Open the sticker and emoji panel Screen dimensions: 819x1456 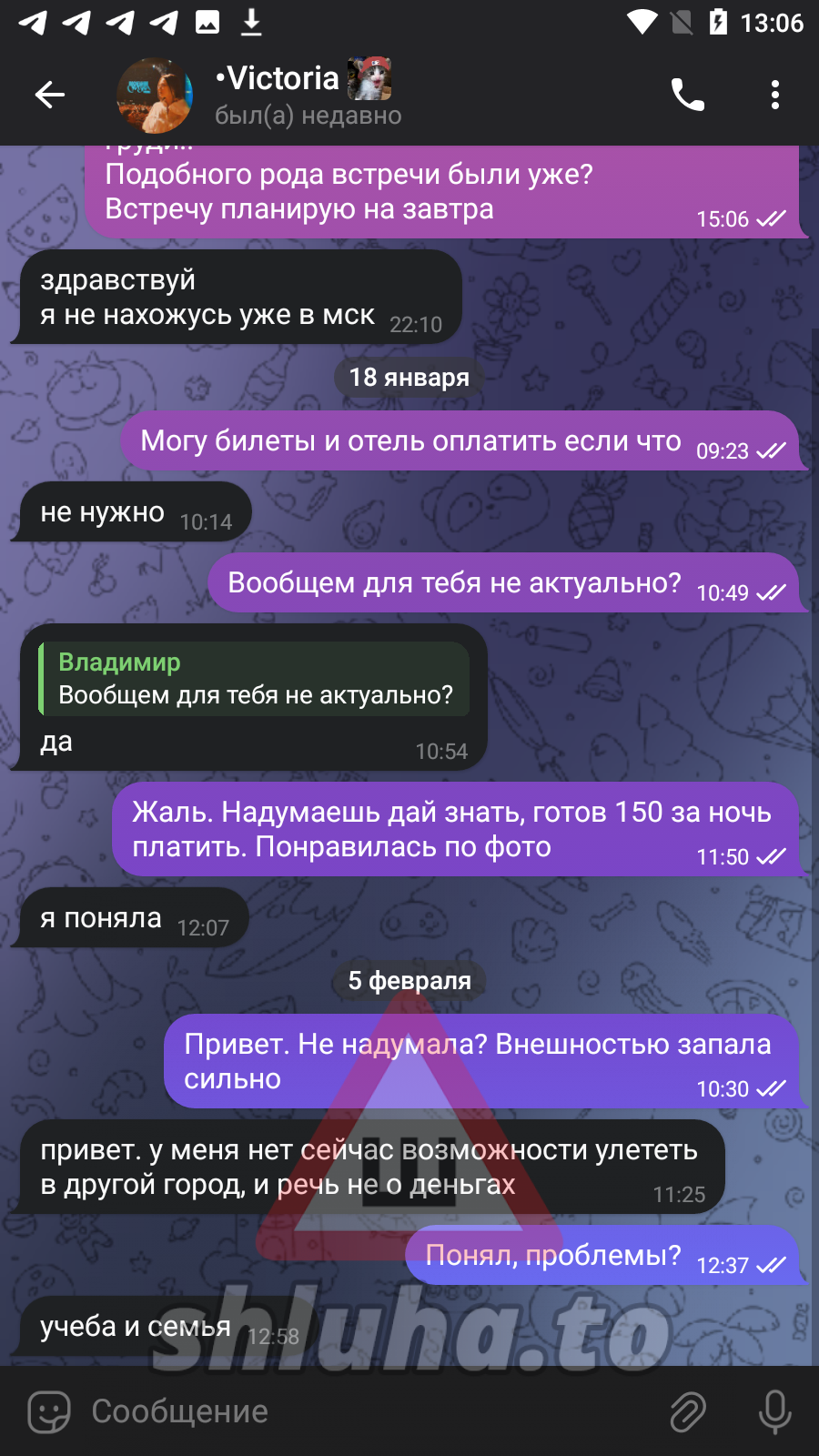click(49, 1411)
